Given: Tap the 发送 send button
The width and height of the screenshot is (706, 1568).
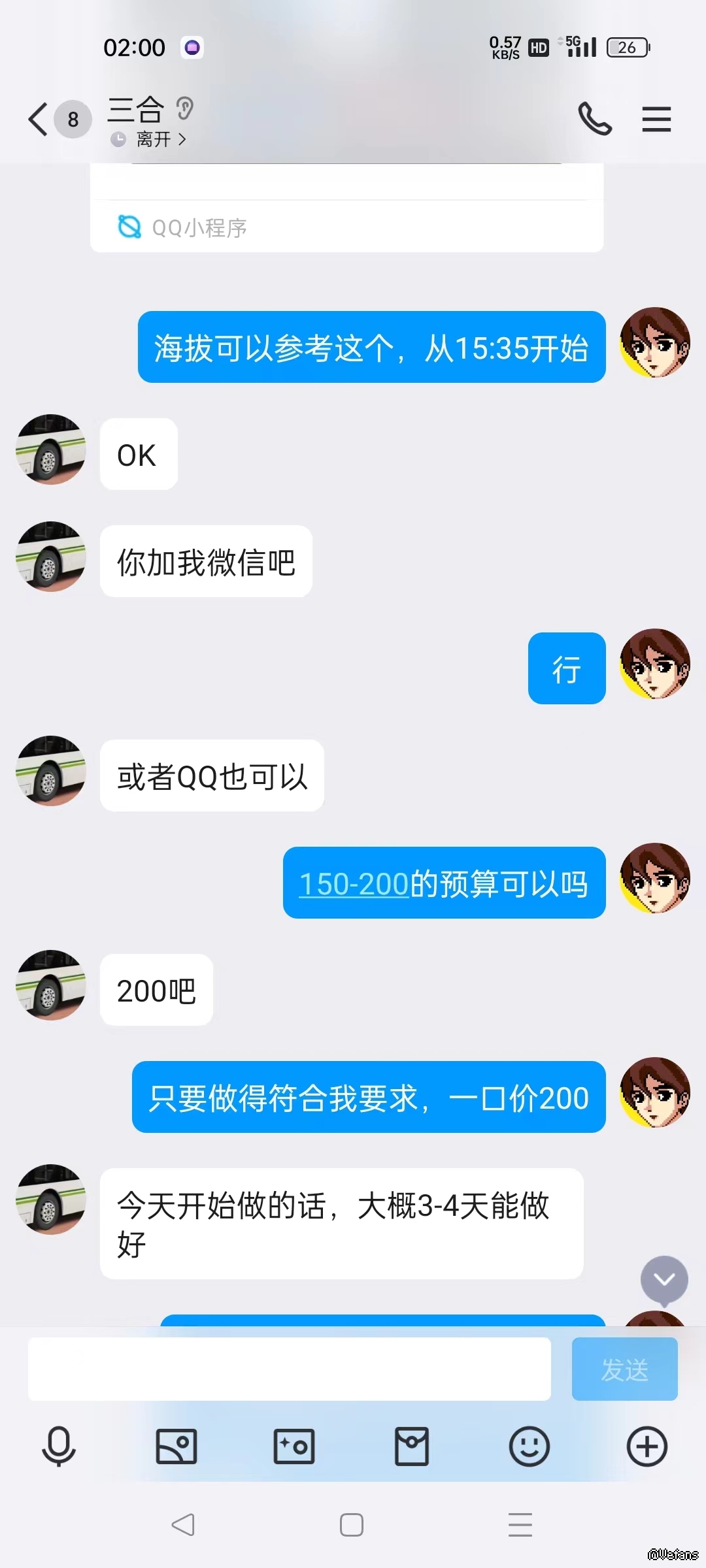Looking at the screenshot, I should point(624,1369).
